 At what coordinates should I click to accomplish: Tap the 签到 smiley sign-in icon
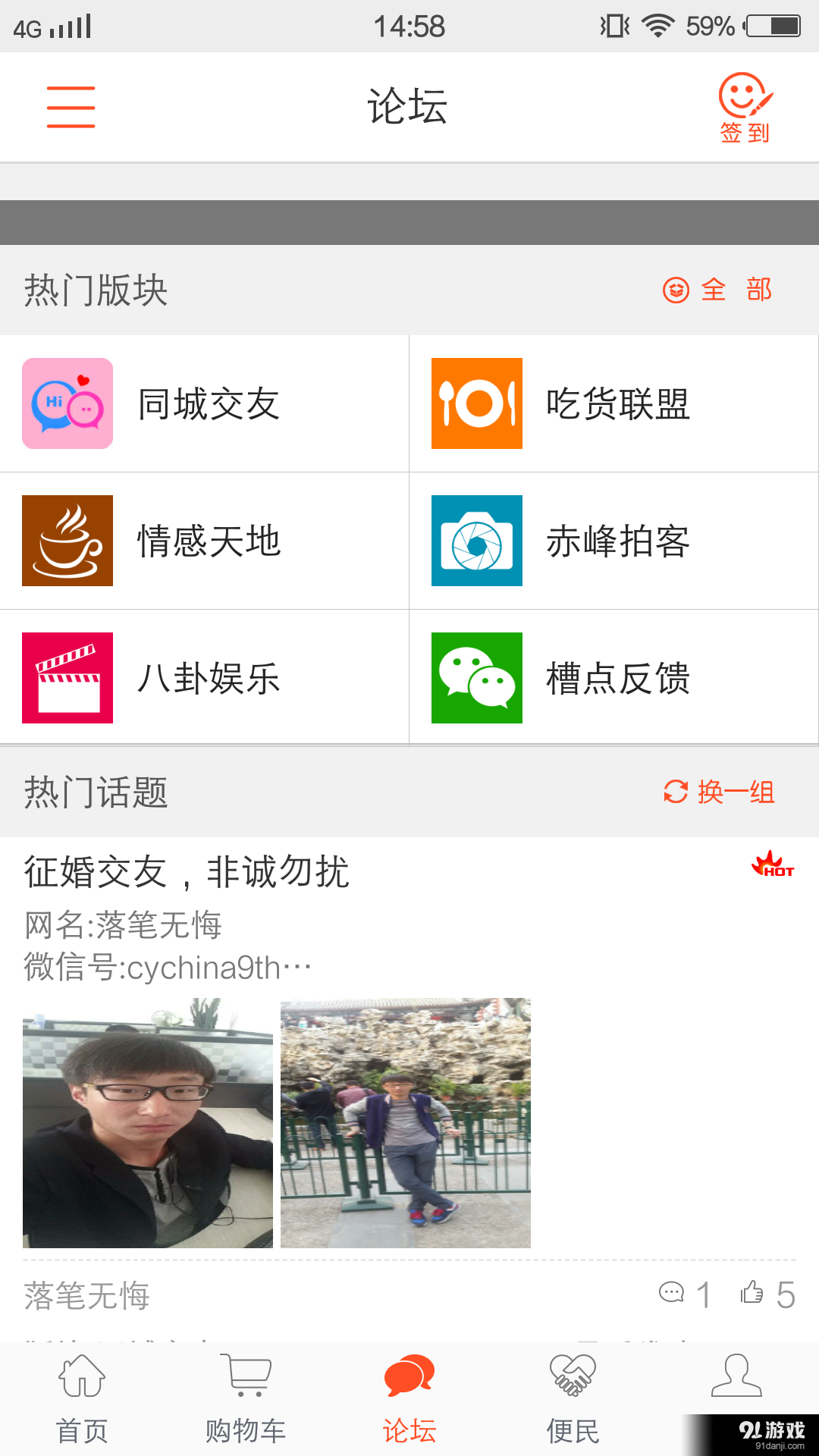pos(744,106)
